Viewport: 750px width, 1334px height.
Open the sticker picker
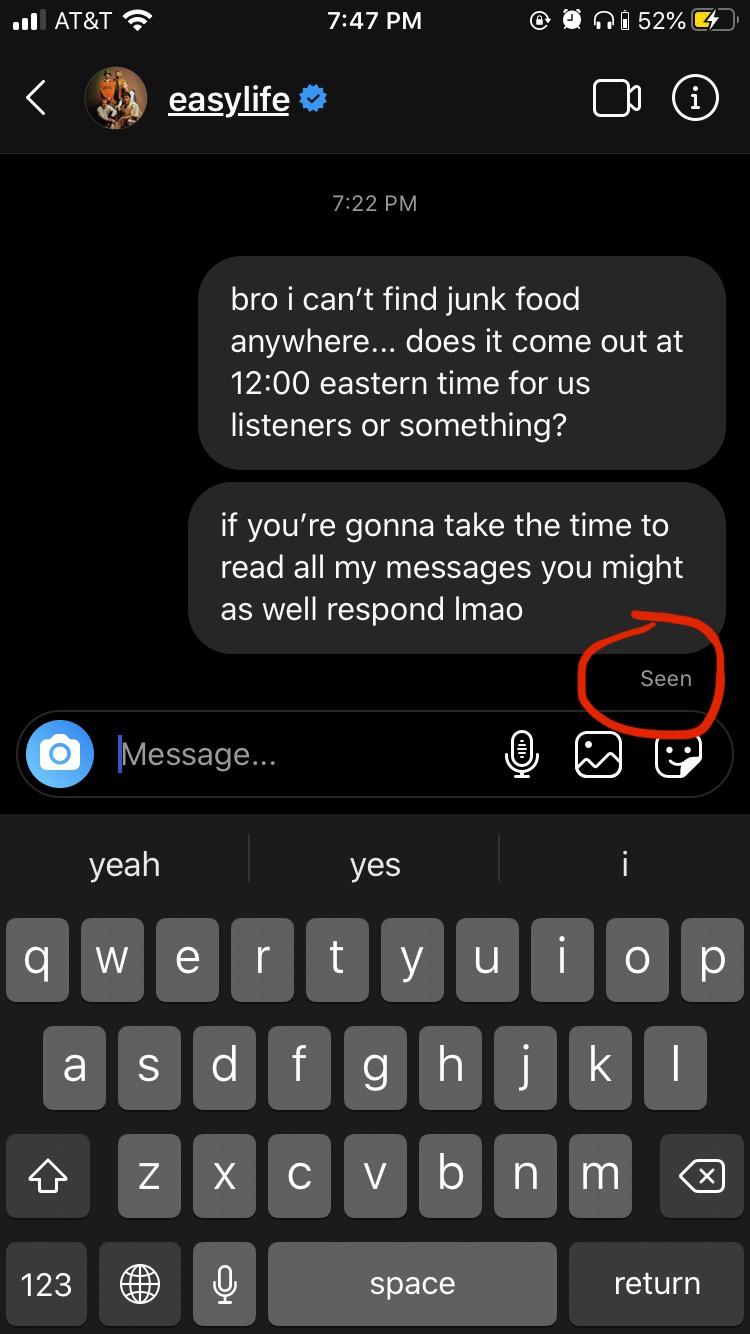[677, 754]
